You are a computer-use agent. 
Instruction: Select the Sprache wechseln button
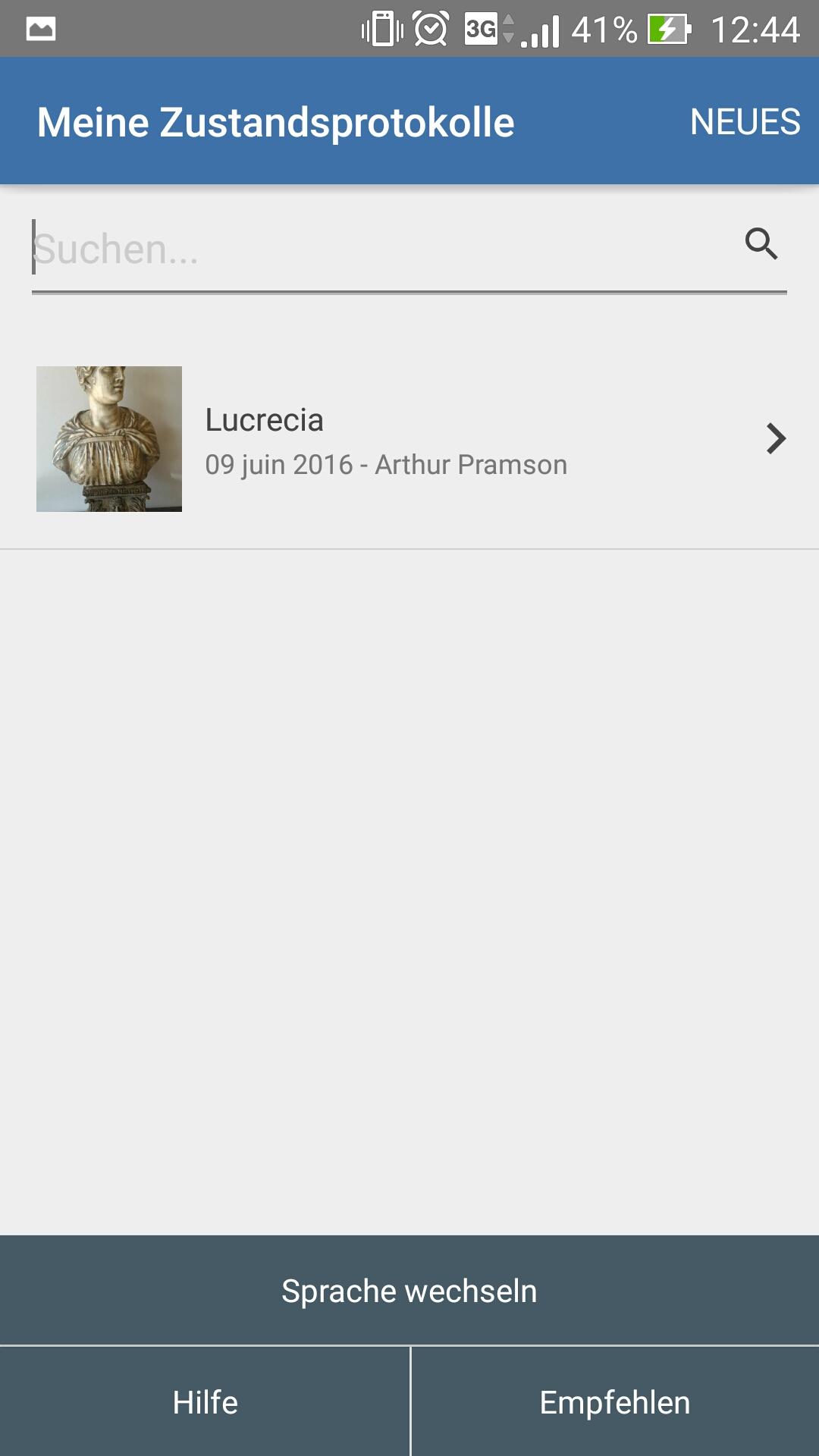409,1291
